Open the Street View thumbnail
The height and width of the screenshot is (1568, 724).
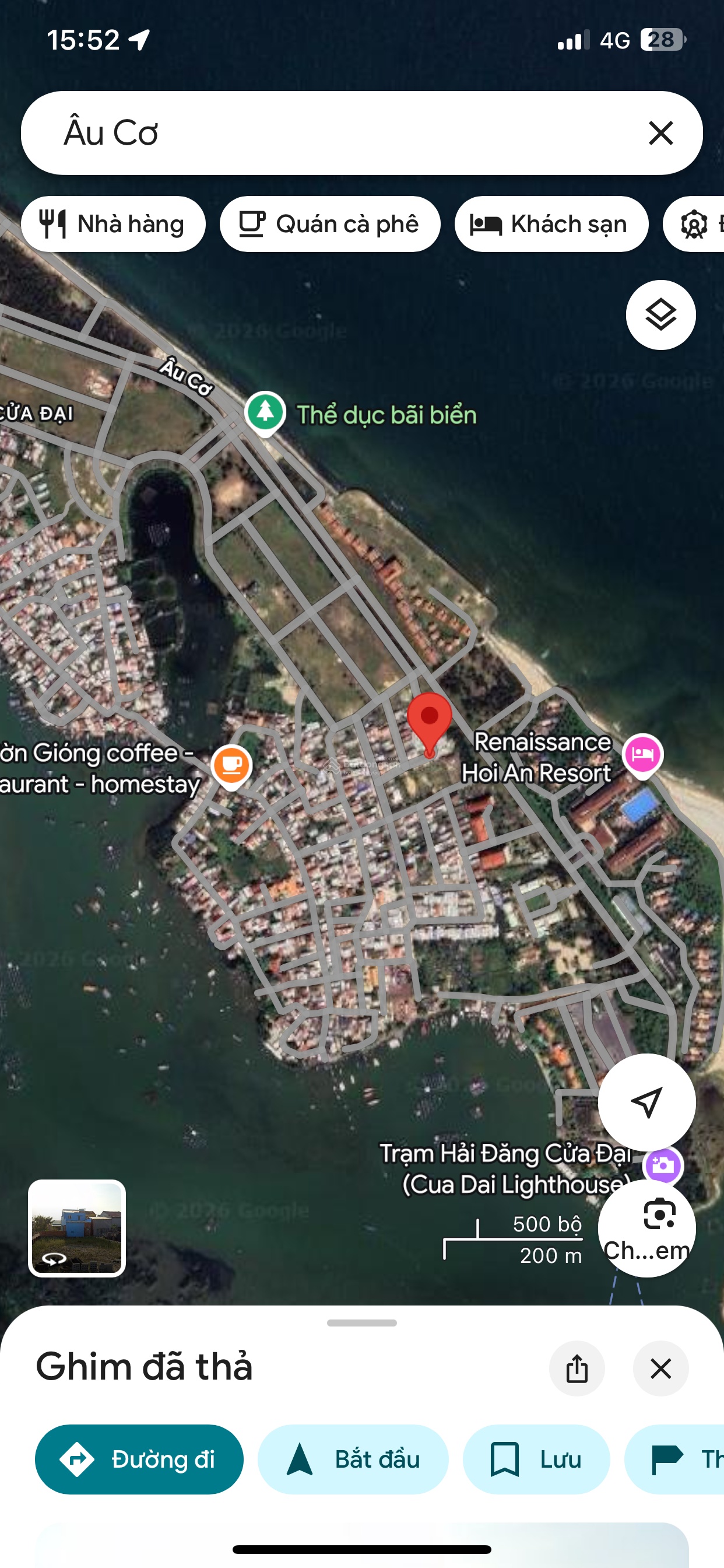77,1227
